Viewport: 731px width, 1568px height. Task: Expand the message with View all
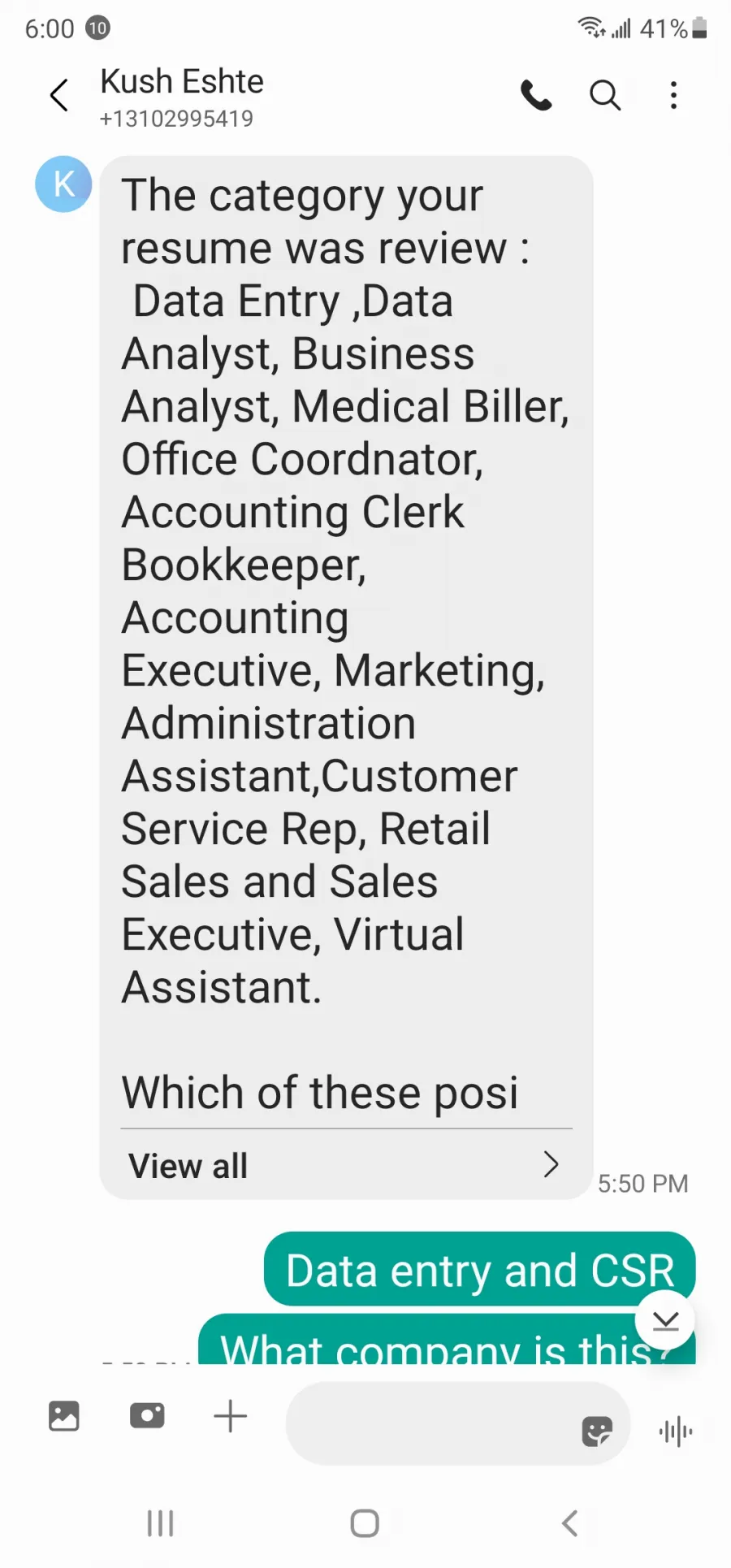click(x=344, y=1166)
